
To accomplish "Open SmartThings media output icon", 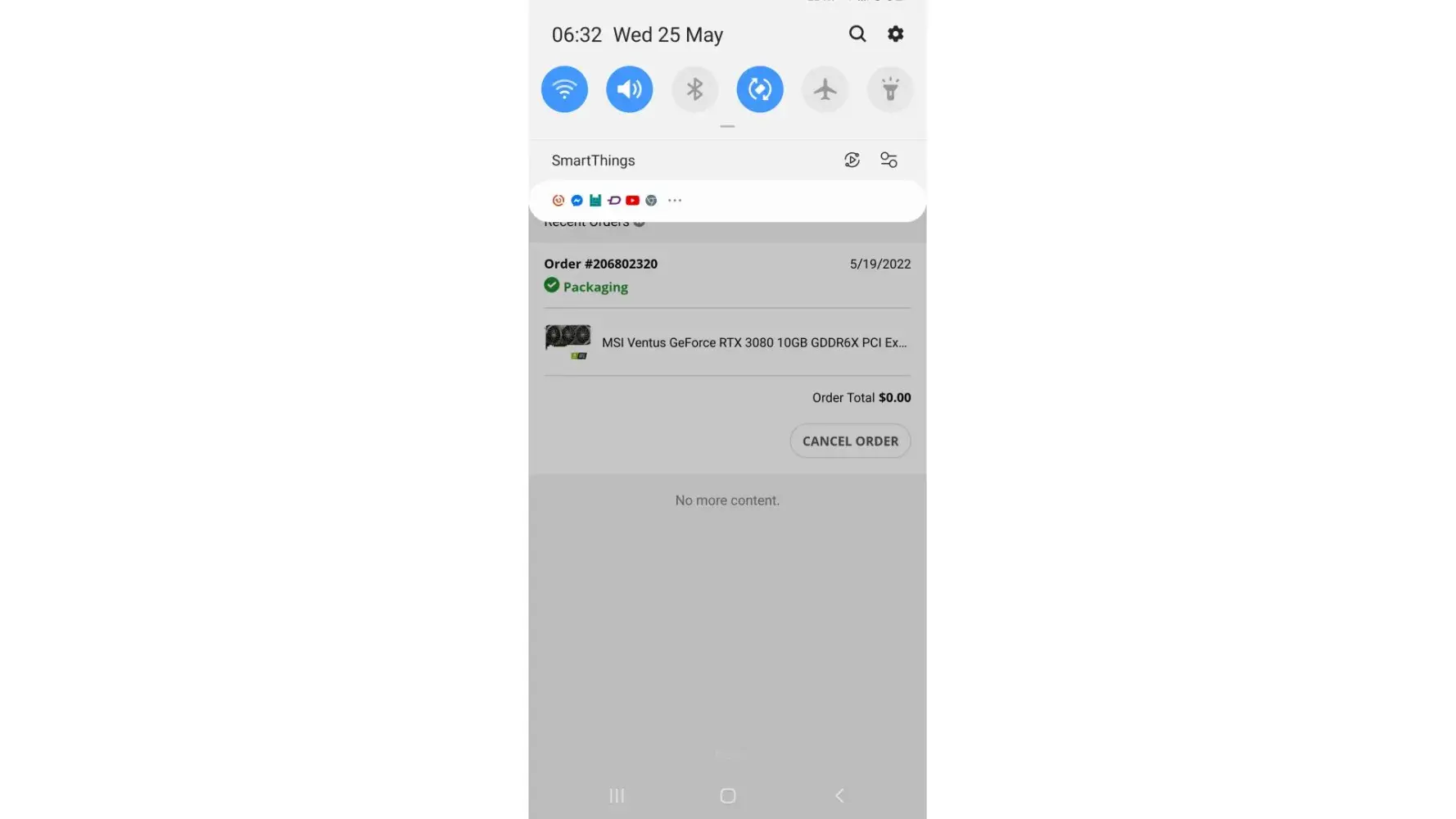I will click(x=852, y=160).
